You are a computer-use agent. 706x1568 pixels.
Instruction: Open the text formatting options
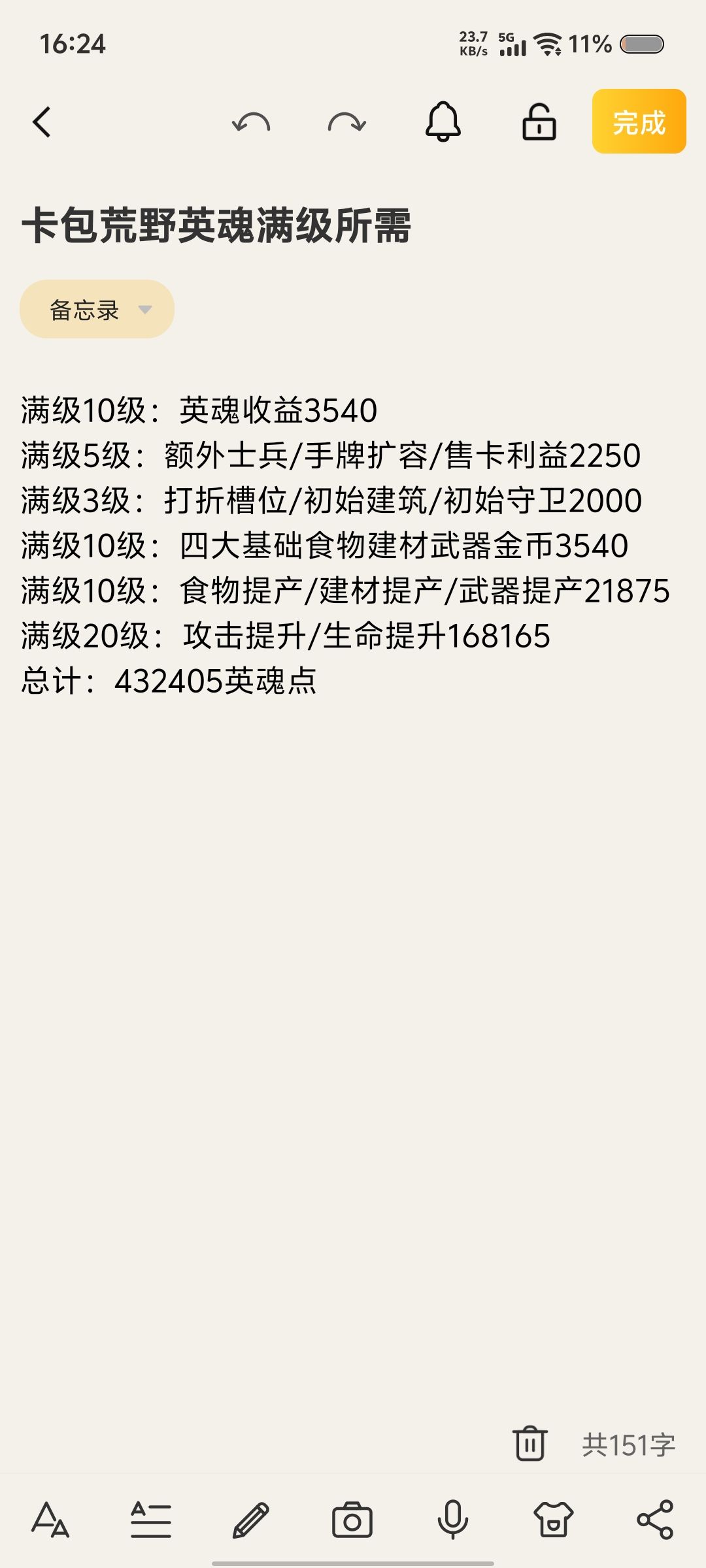point(50,1520)
